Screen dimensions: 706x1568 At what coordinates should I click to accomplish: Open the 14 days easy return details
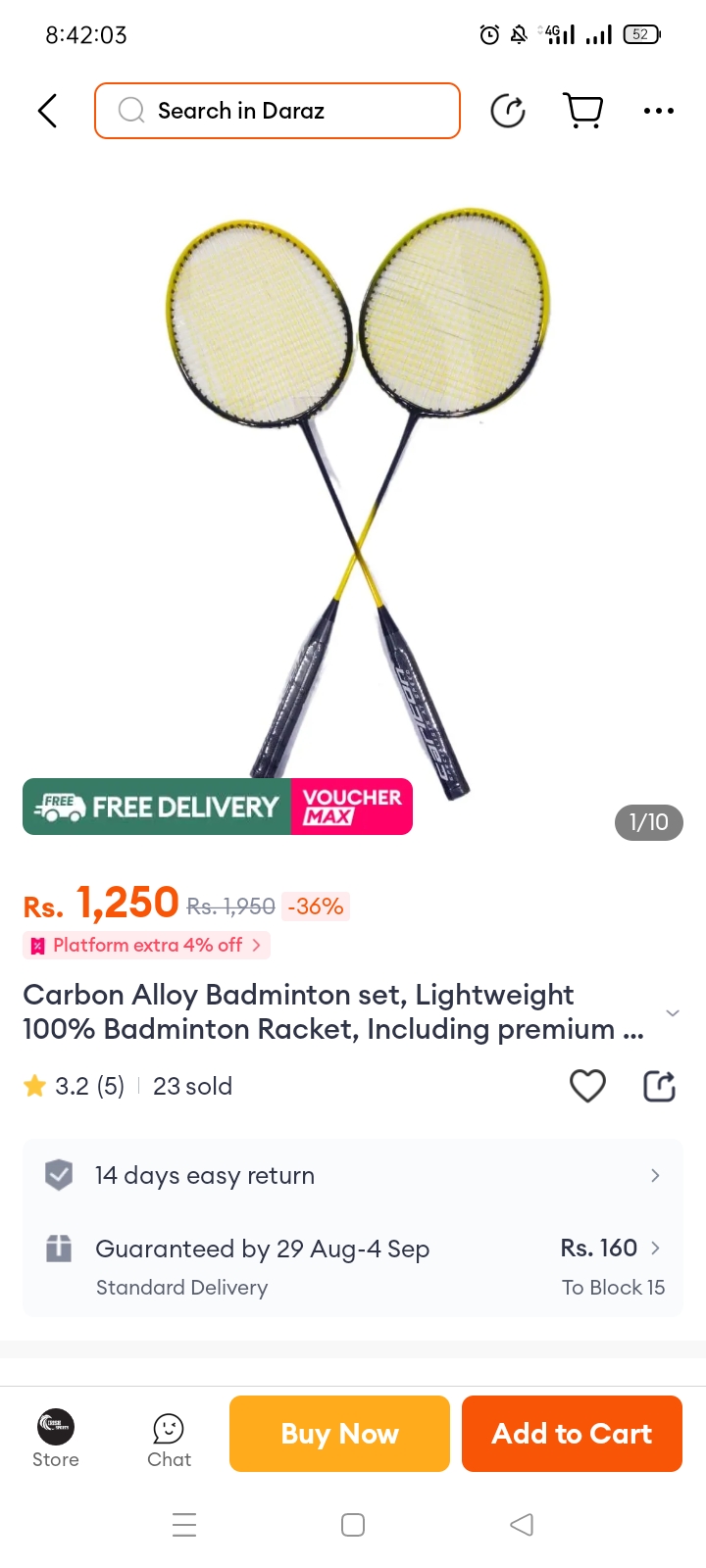coord(353,1175)
